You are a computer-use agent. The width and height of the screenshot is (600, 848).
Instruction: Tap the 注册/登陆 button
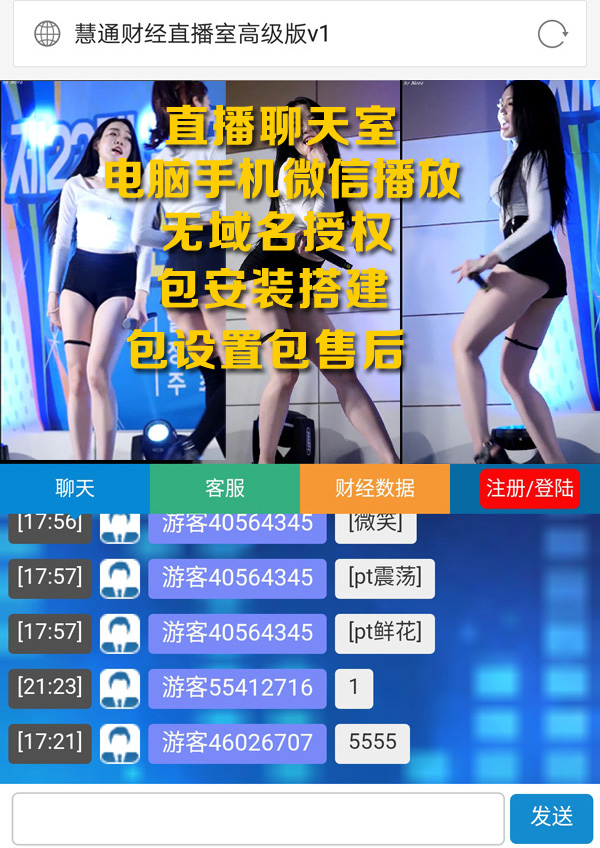[529, 488]
